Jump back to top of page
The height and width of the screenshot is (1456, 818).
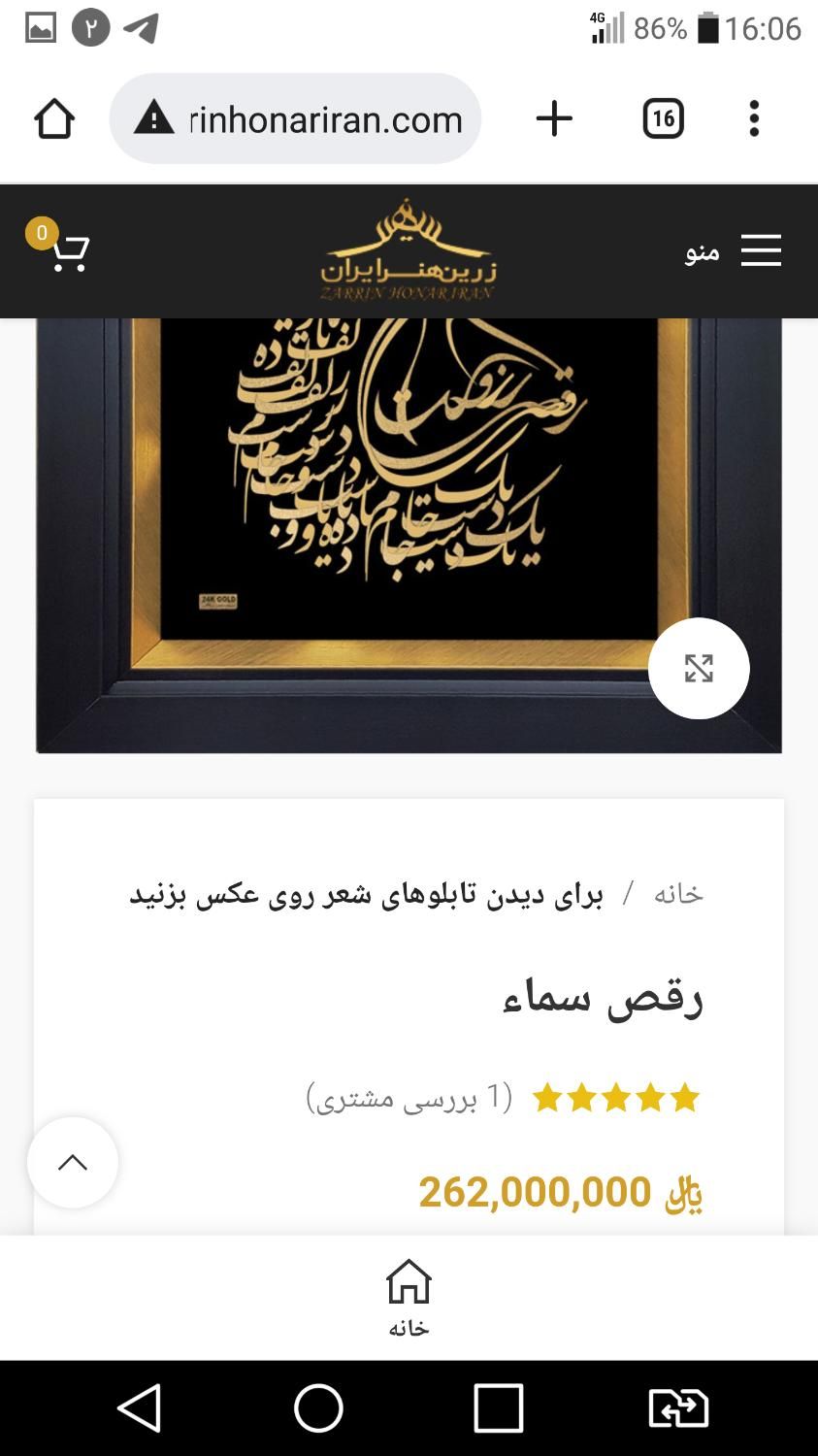pos(73,1162)
